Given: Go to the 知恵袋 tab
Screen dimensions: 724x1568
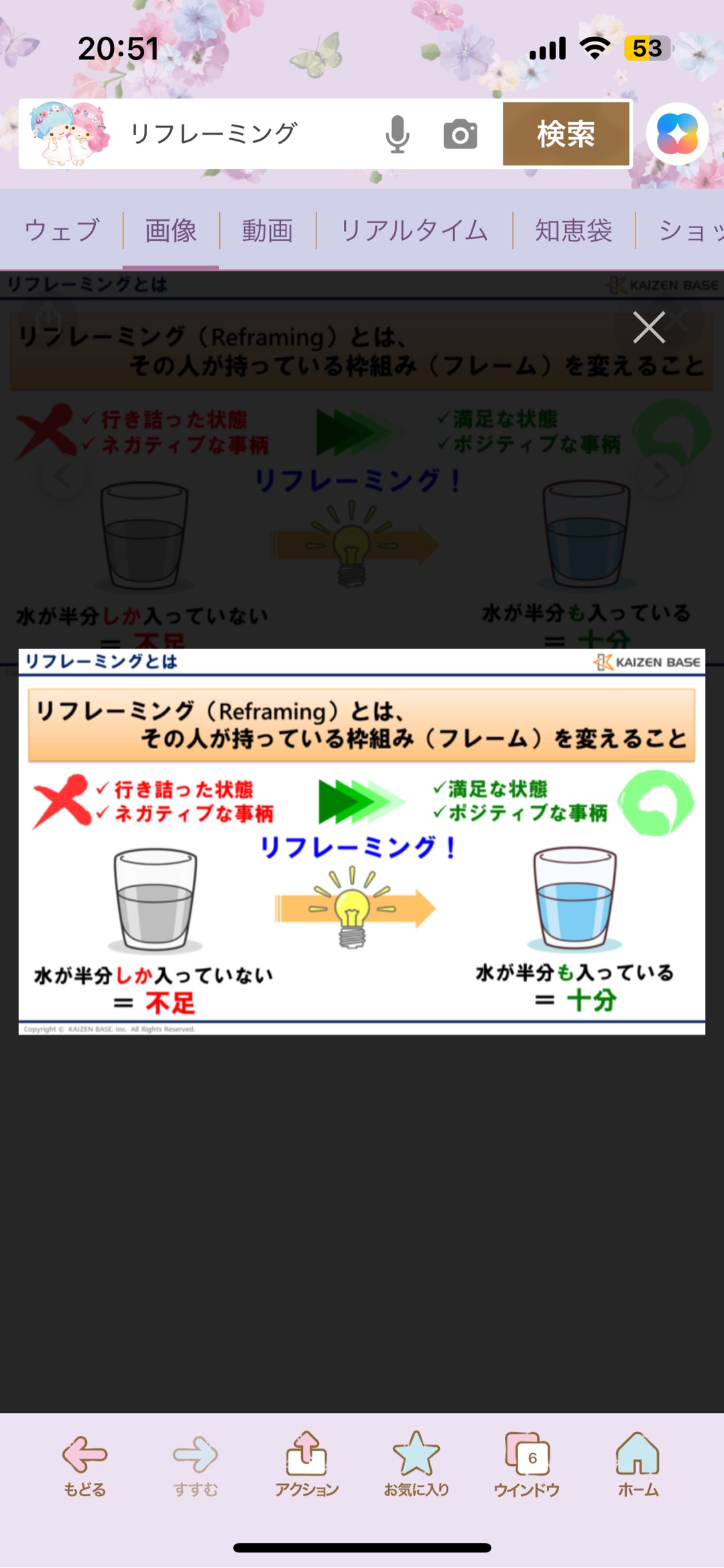Looking at the screenshot, I should [x=573, y=231].
